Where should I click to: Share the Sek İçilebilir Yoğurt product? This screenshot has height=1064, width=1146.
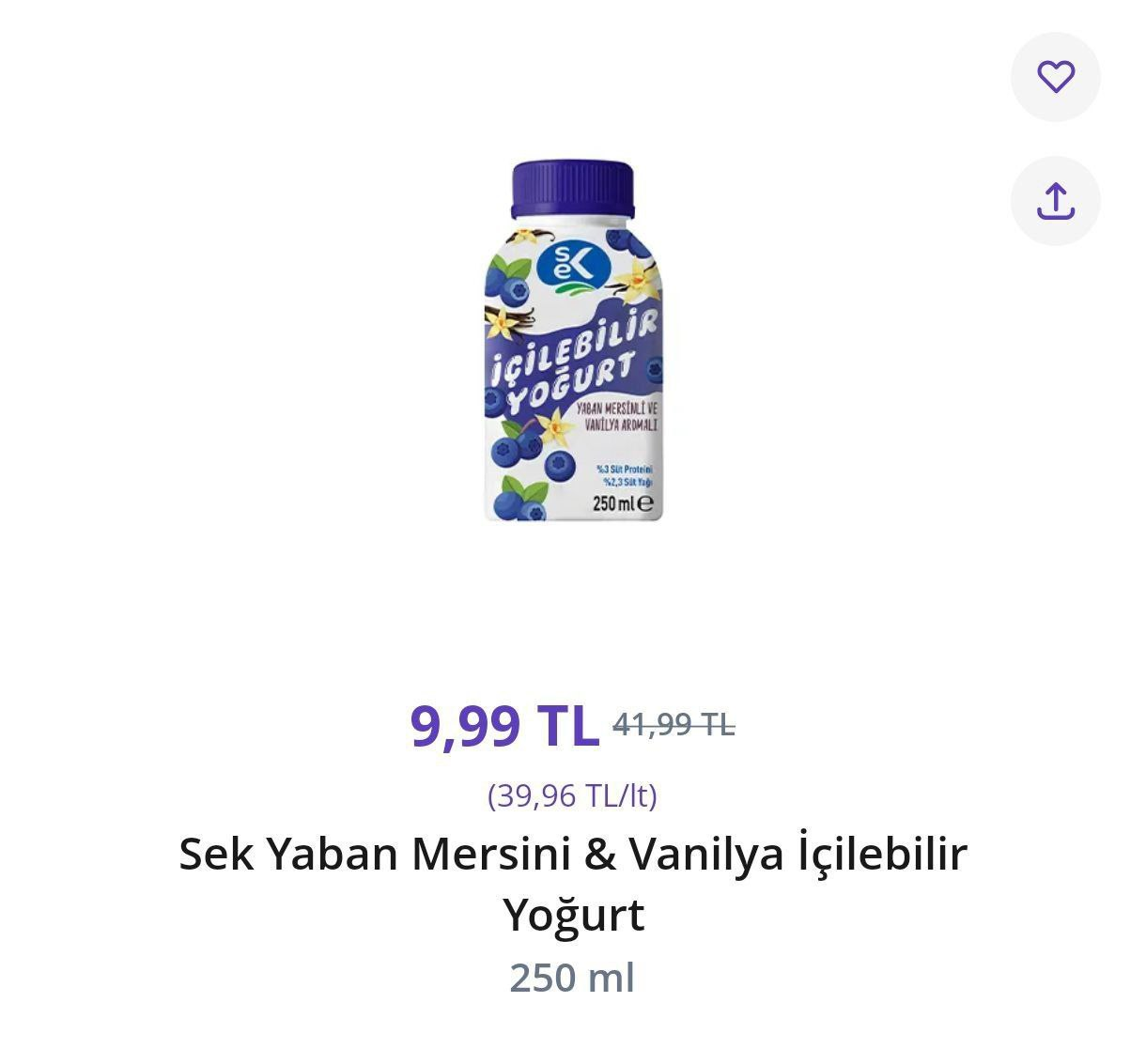1055,201
